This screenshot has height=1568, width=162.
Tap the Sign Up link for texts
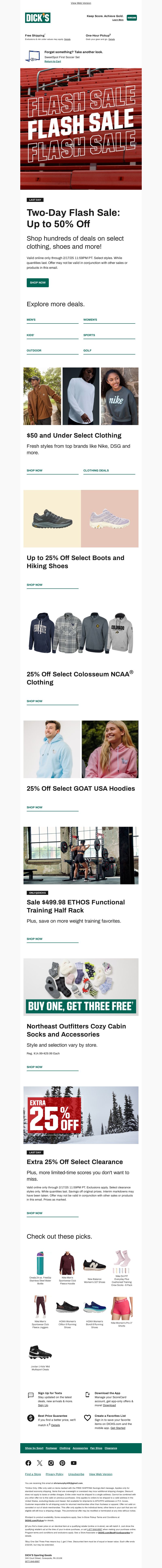(43, 1405)
